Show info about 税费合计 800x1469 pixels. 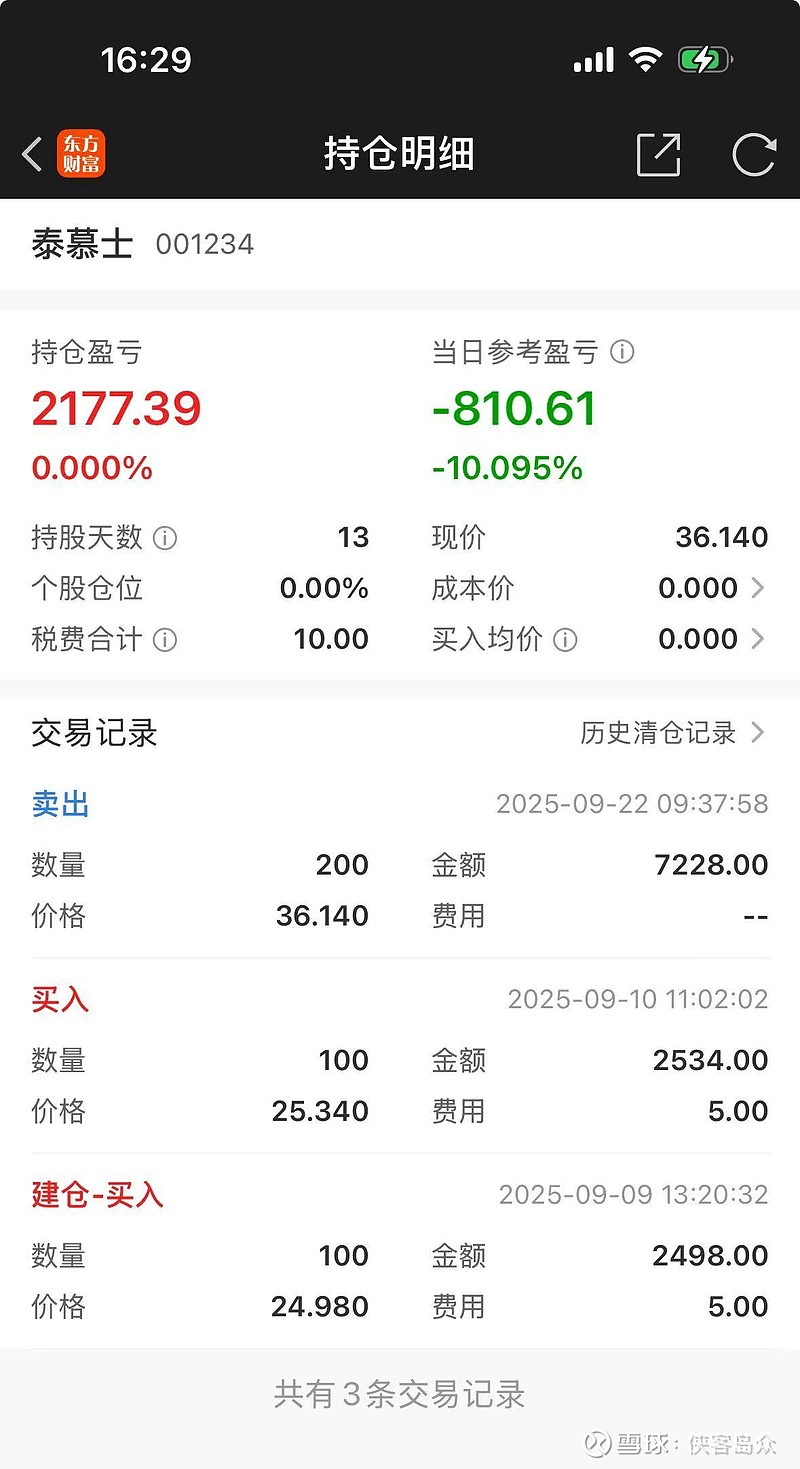pyautogui.click(x=165, y=640)
